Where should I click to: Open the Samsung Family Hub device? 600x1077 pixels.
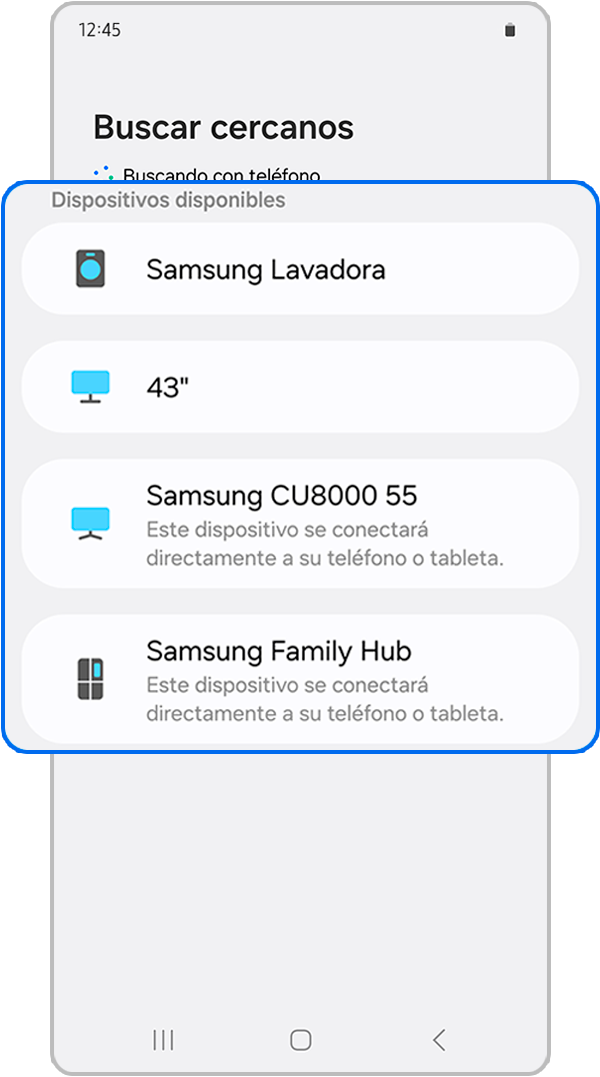click(300, 679)
